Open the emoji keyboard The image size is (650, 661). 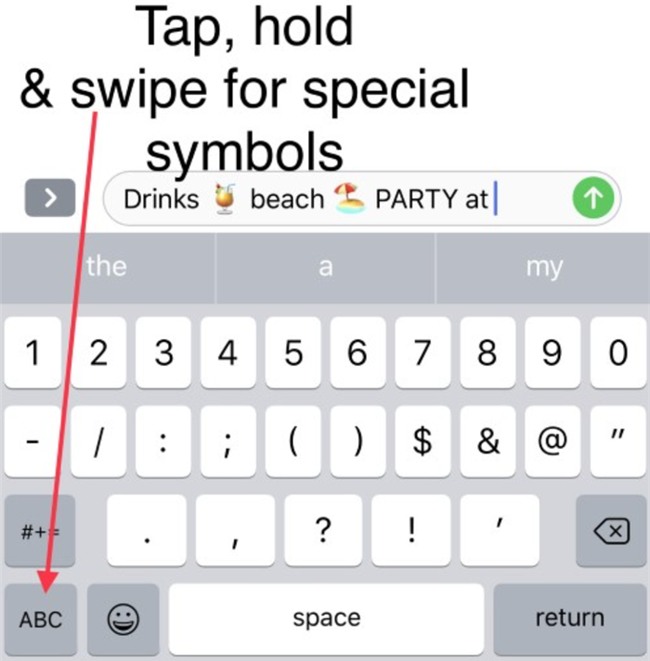123,618
